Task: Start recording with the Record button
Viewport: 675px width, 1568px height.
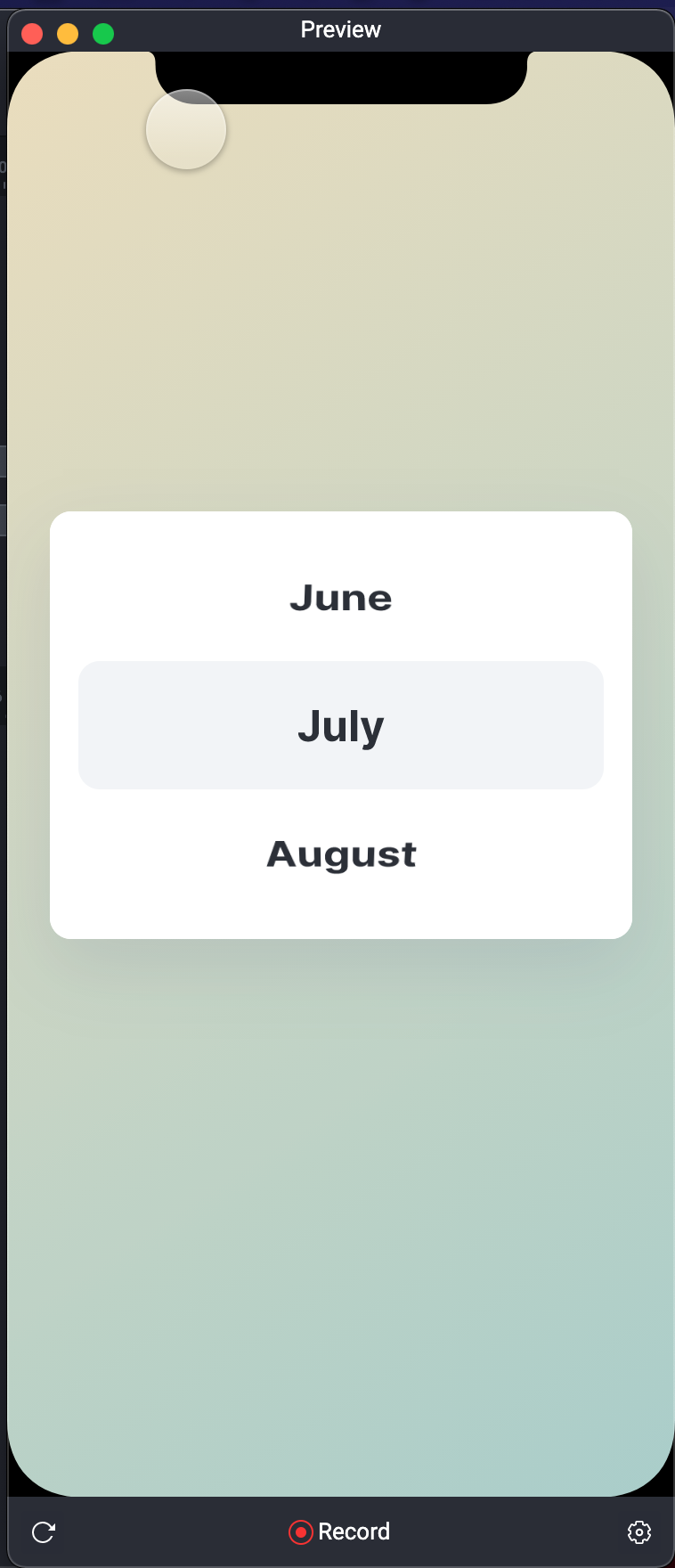Action: [x=339, y=1531]
